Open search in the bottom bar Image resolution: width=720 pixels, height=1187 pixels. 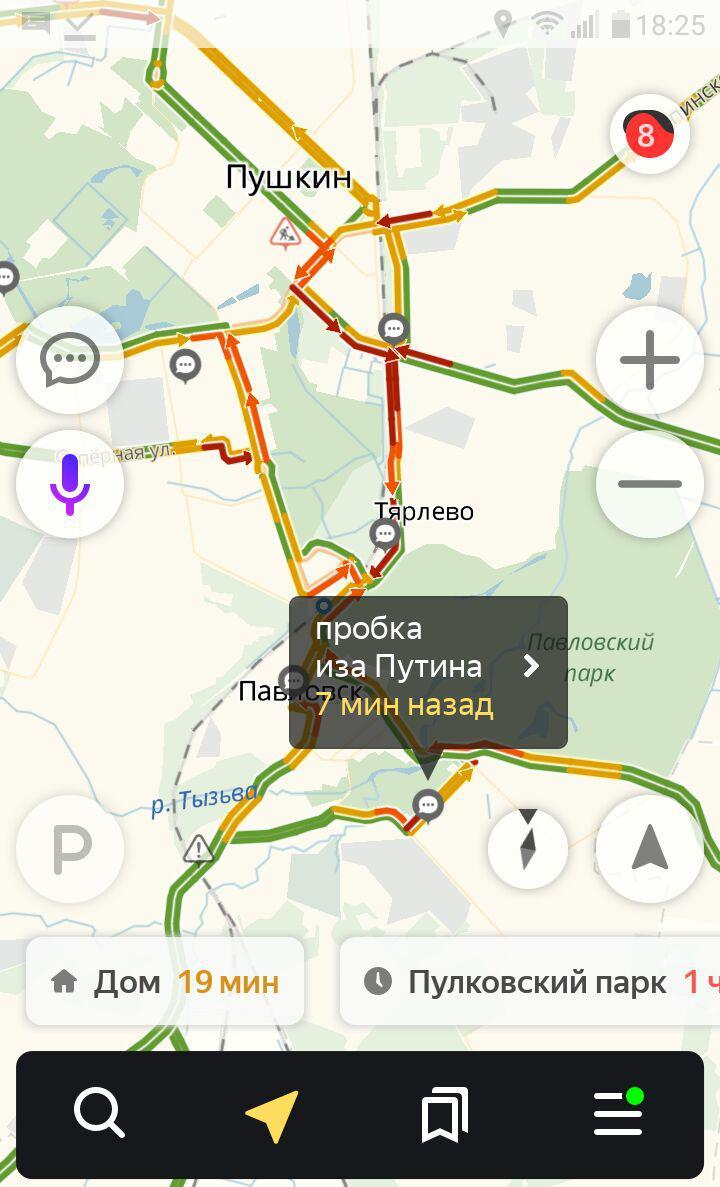click(99, 1113)
